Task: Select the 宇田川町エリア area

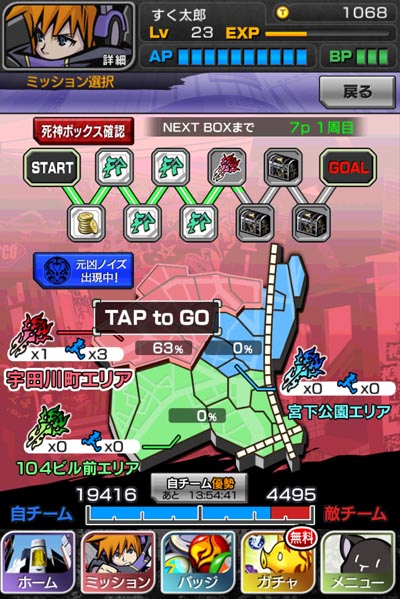Action: (x=69, y=379)
